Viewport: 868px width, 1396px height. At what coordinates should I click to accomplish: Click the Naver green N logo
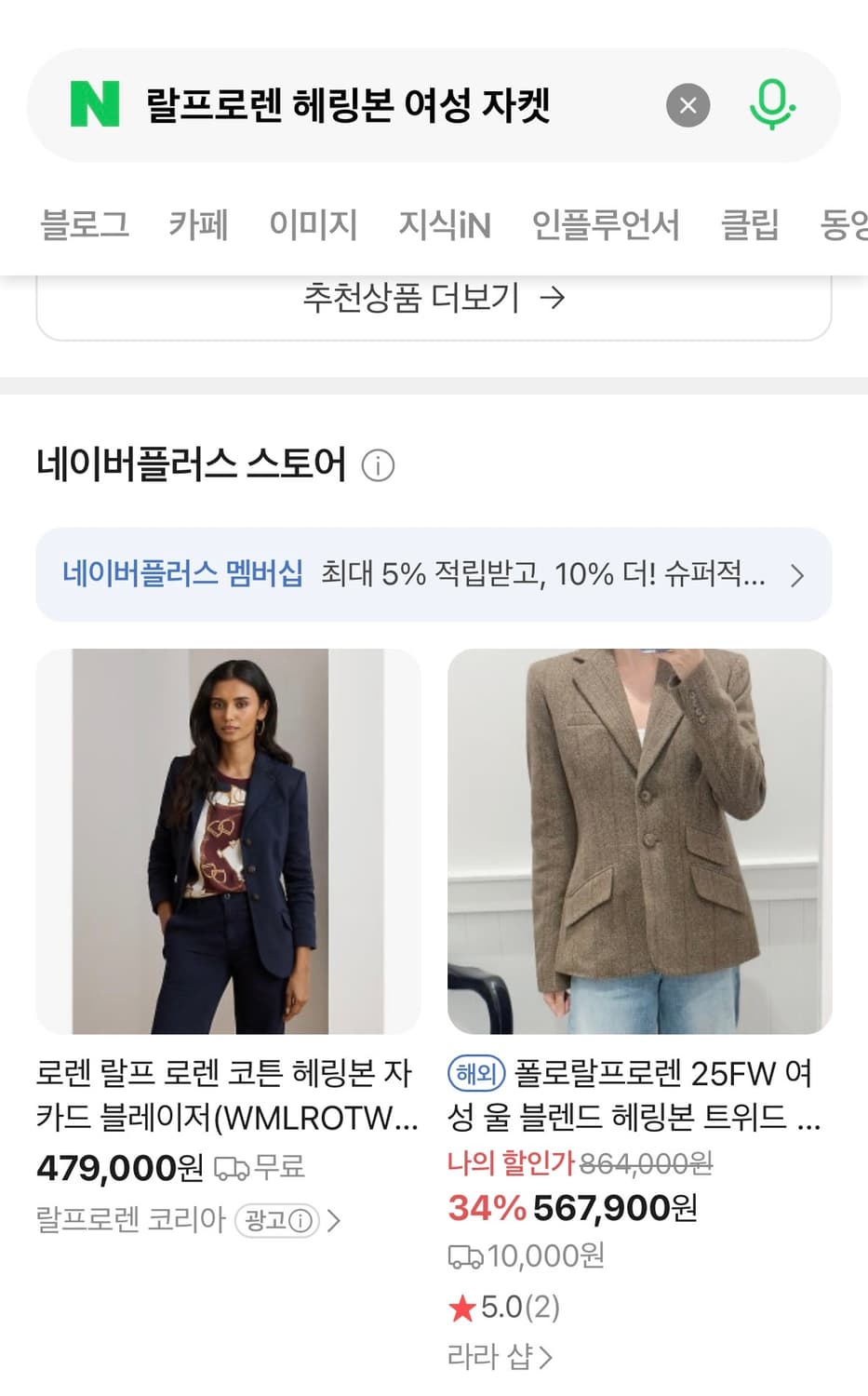pyautogui.click(x=94, y=104)
